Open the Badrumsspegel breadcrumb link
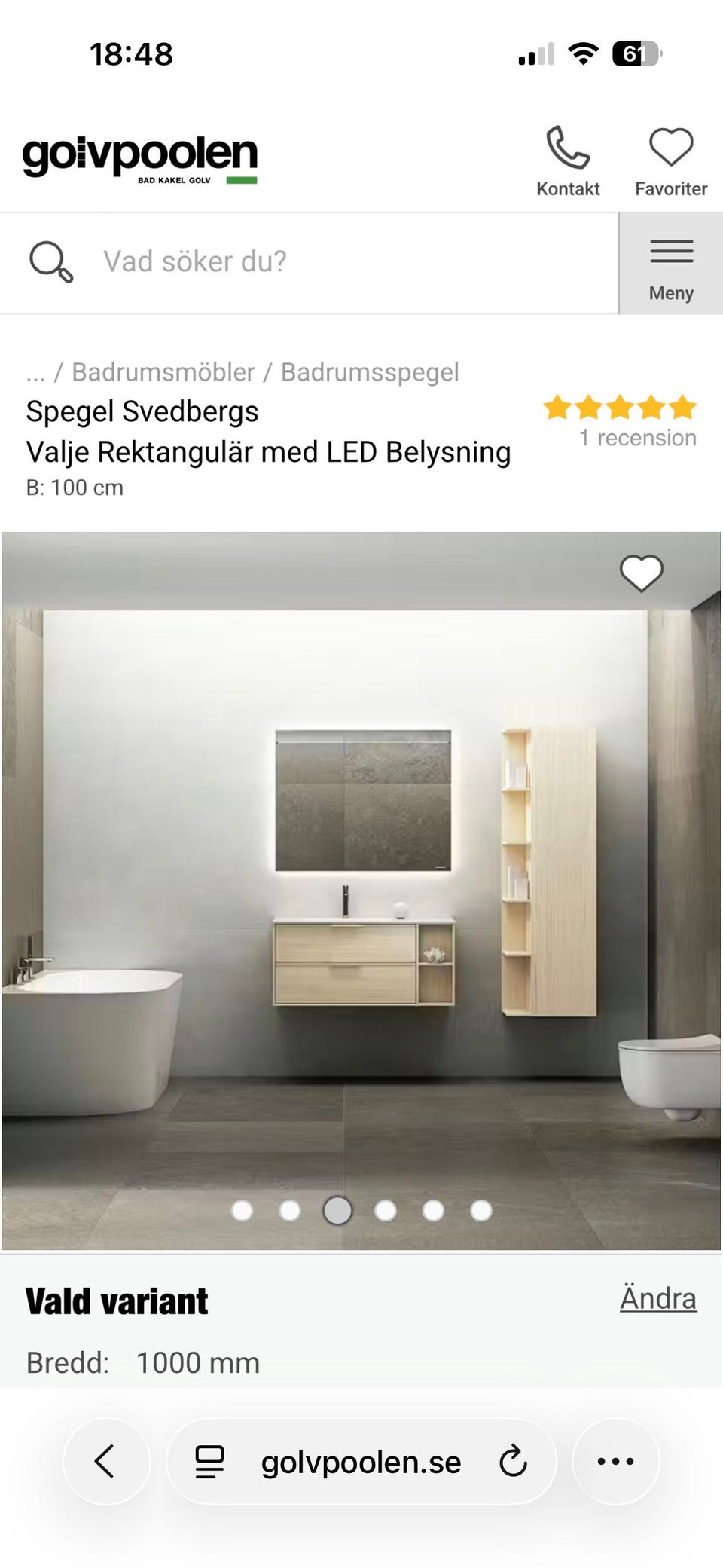723x1568 pixels. coord(369,371)
